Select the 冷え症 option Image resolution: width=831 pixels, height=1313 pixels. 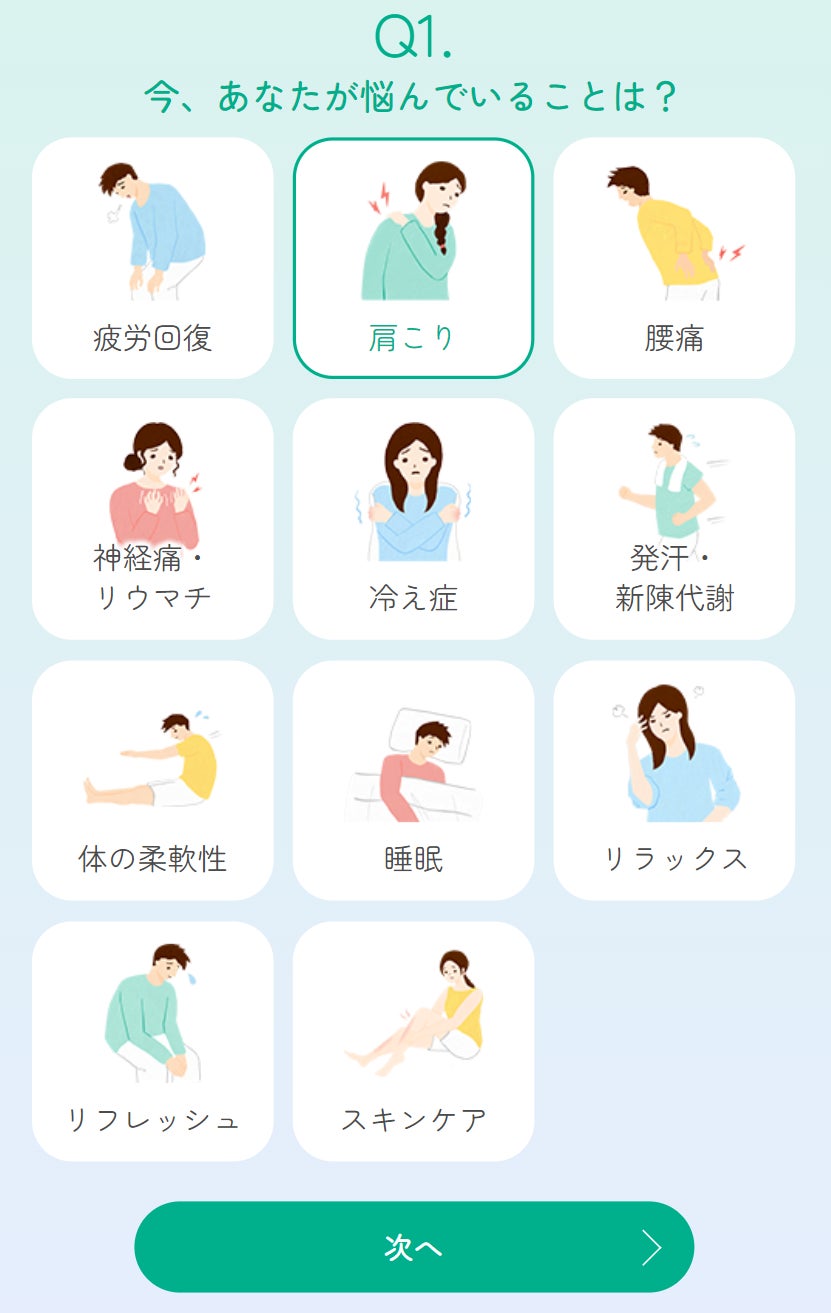tap(413, 519)
